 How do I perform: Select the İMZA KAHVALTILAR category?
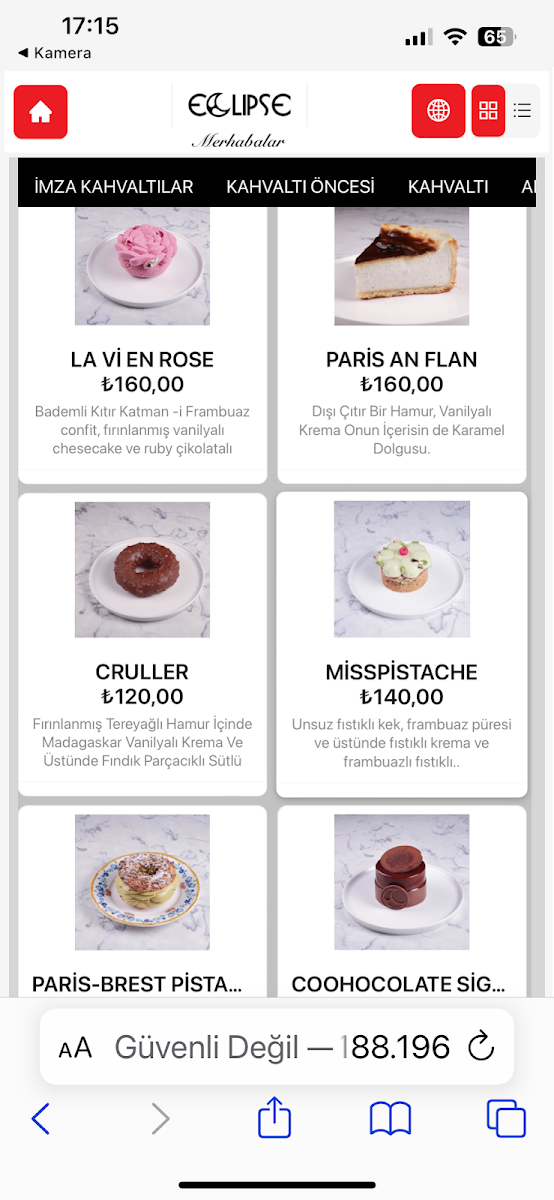(x=114, y=186)
